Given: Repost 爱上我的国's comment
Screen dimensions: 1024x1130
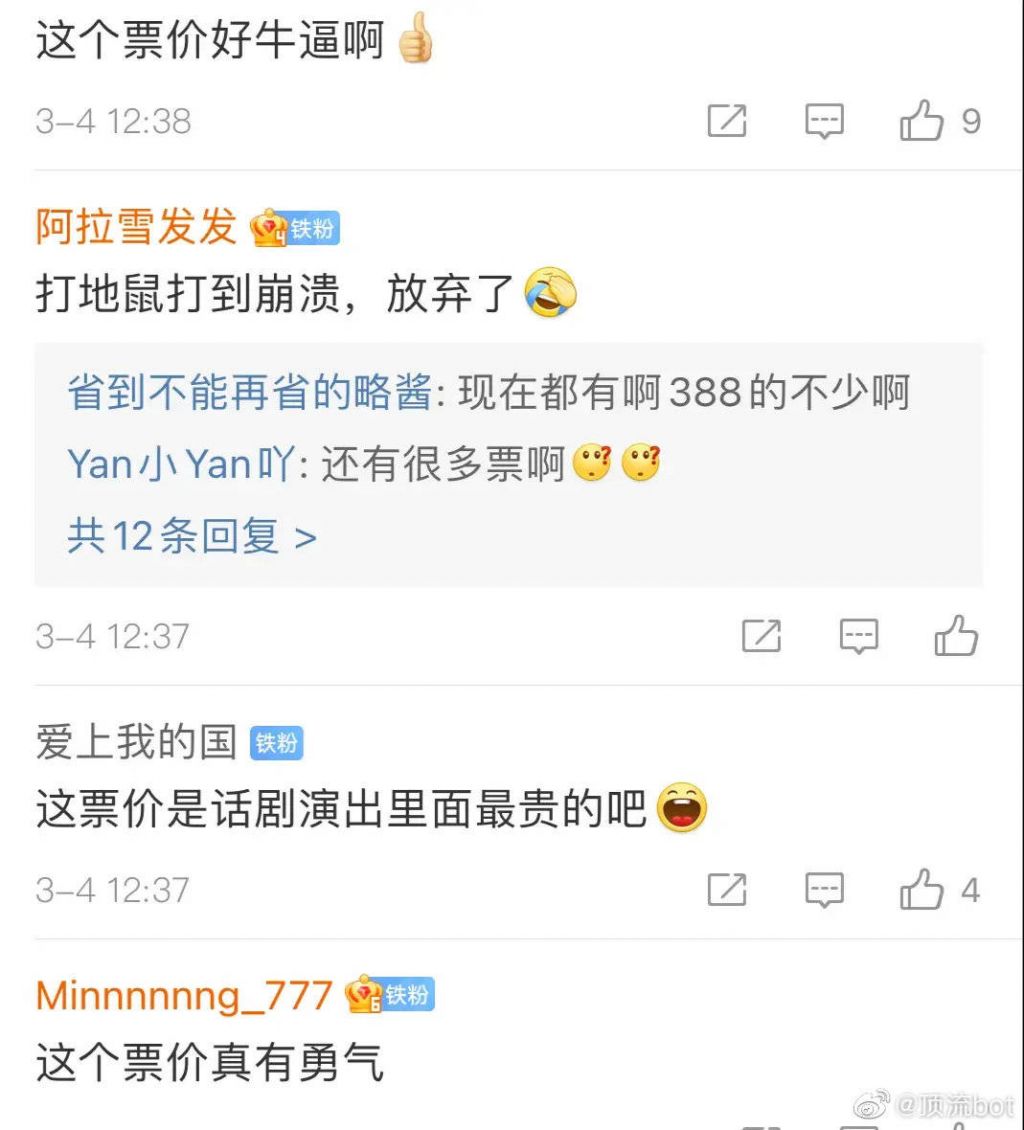Looking at the screenshot, I should (727, 890).
